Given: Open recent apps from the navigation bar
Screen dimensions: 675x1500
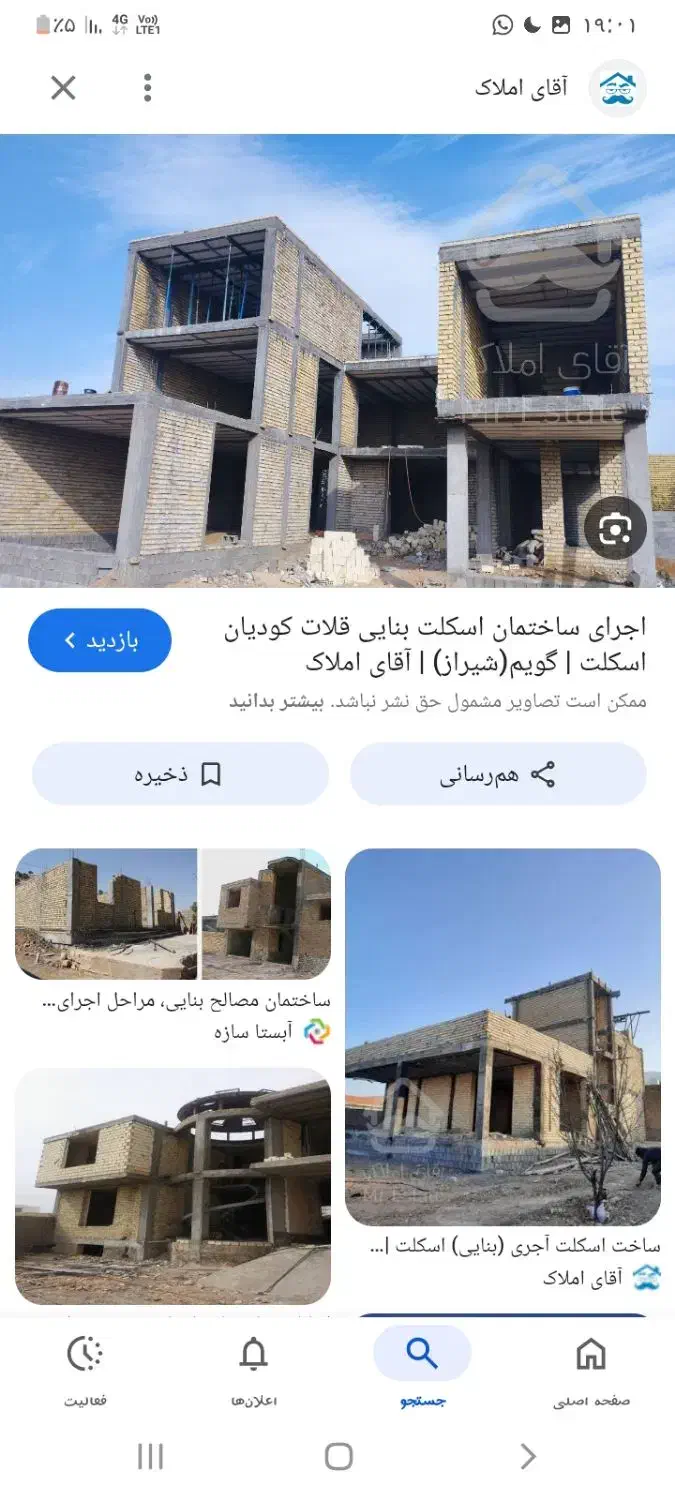Looking at the screenshot, I should coord(150,1456).
